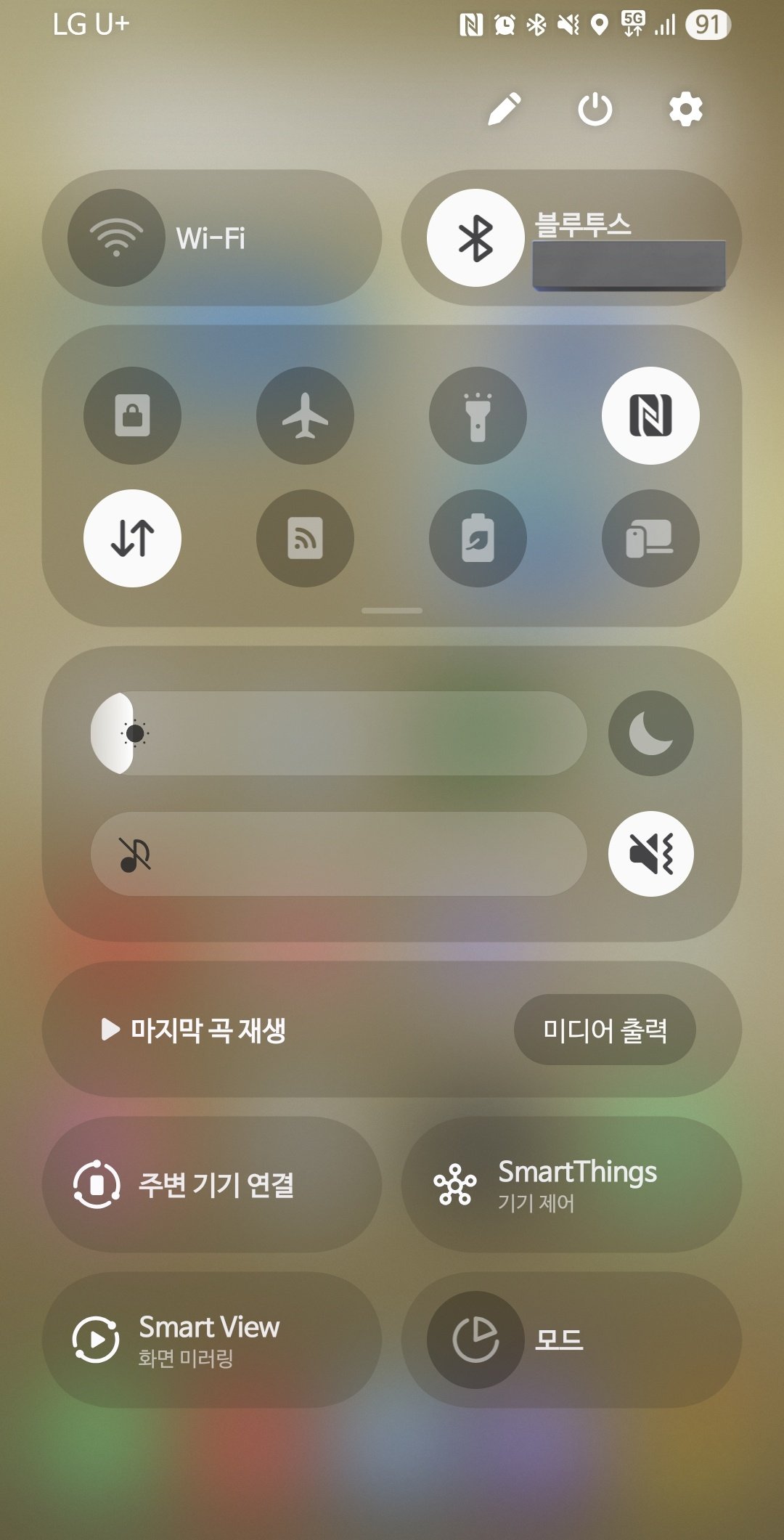
Task: Toggle portrait orientation lock
Action: 132,415
